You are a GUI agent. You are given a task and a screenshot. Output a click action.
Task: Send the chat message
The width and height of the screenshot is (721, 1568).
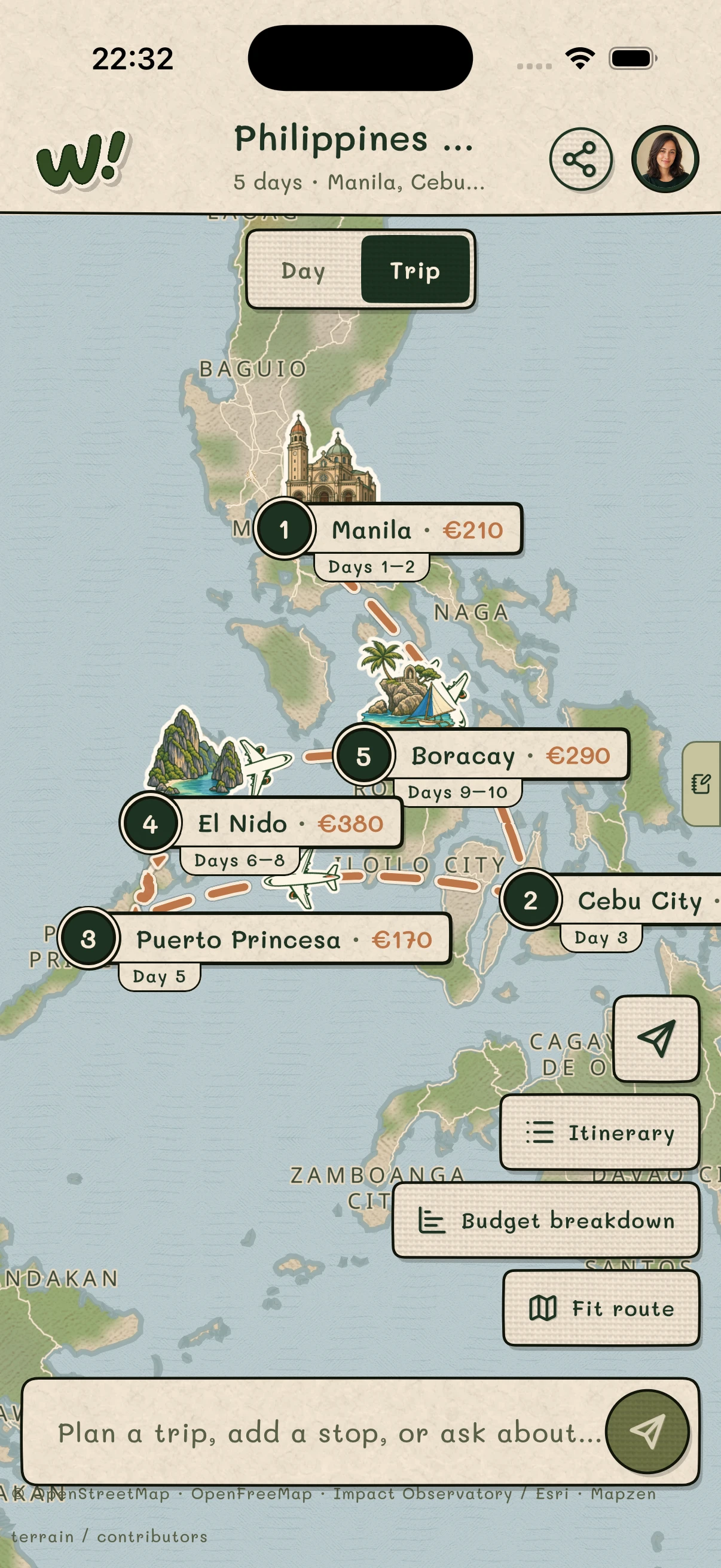(x=647, y=1432)
